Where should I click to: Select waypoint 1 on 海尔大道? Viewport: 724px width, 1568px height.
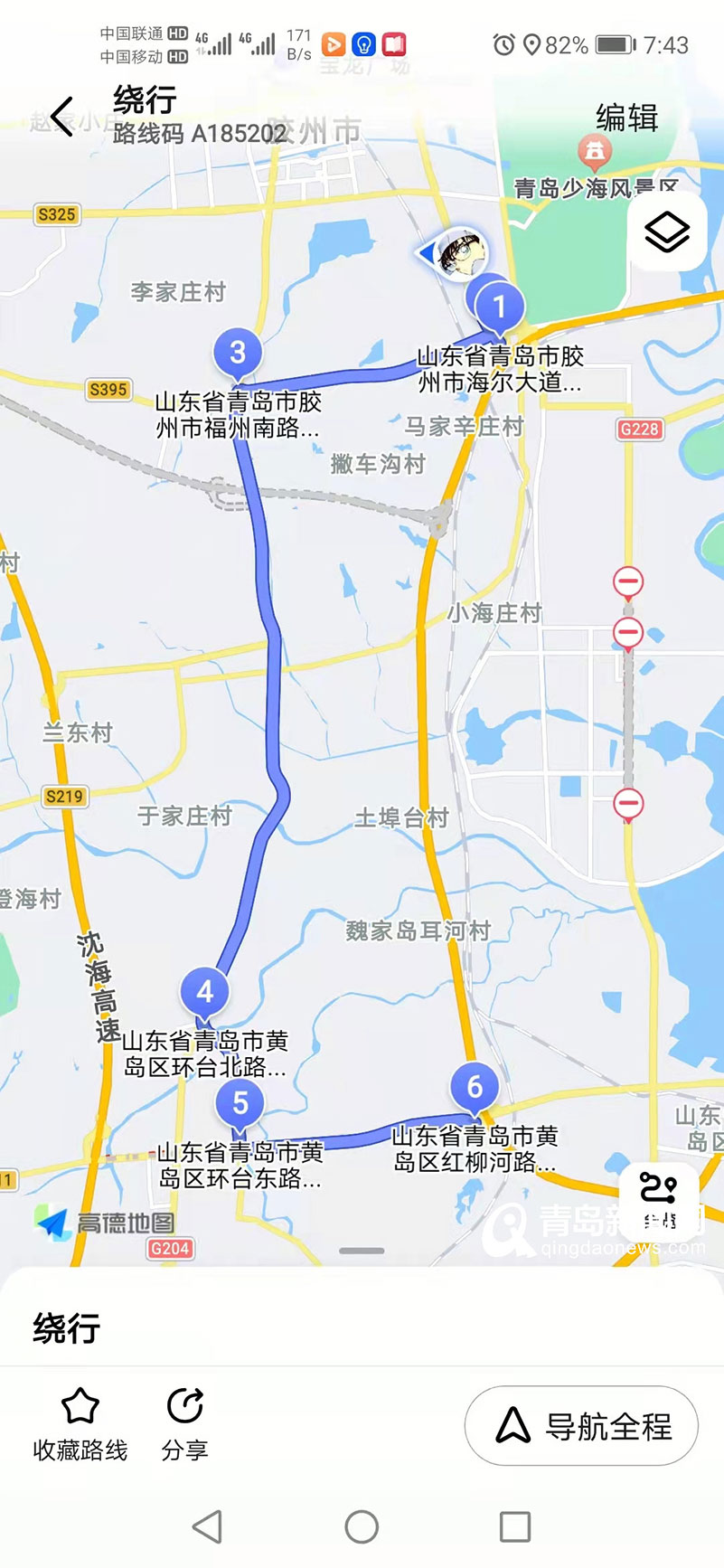pyautogui.click(x=499, y=307)
